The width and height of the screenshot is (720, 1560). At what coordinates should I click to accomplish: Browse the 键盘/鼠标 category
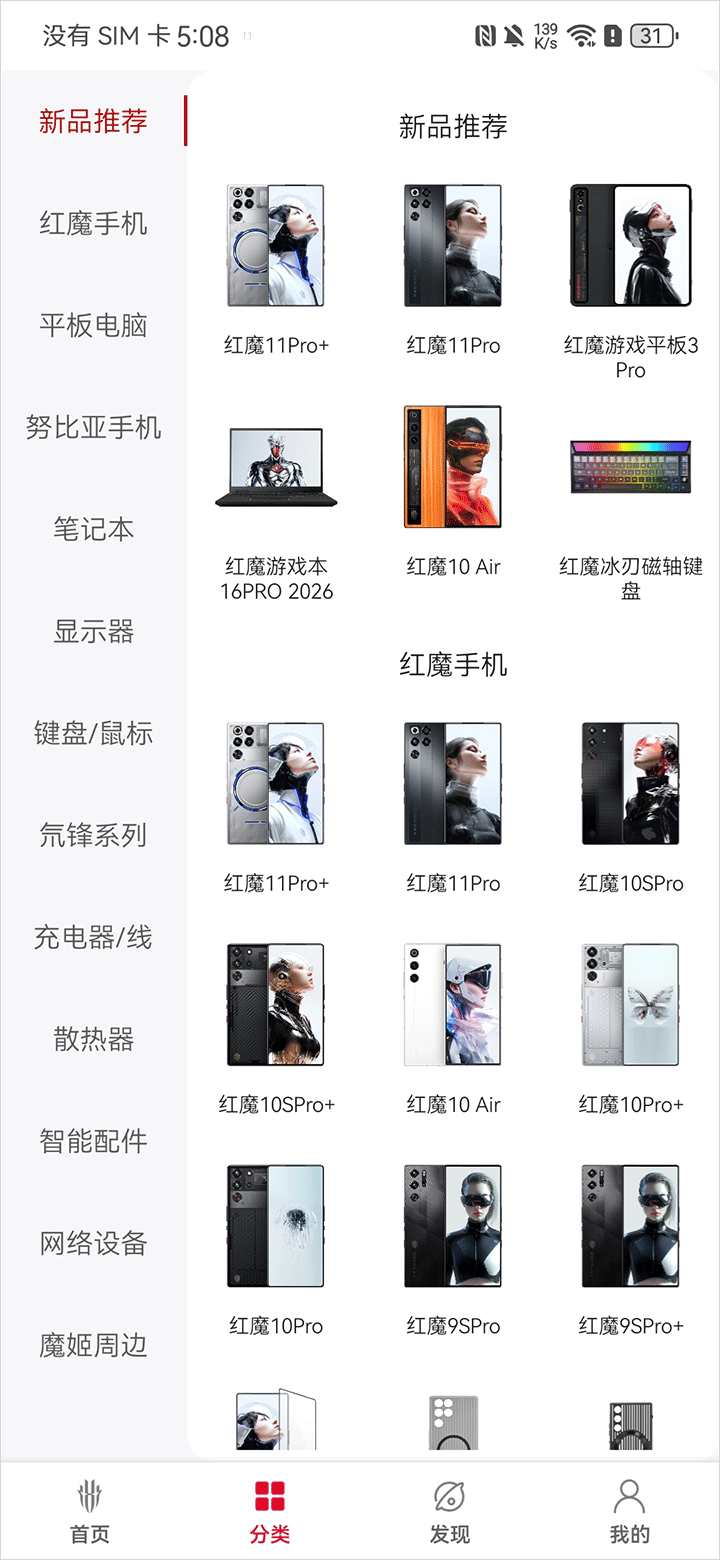pos(93,734)
